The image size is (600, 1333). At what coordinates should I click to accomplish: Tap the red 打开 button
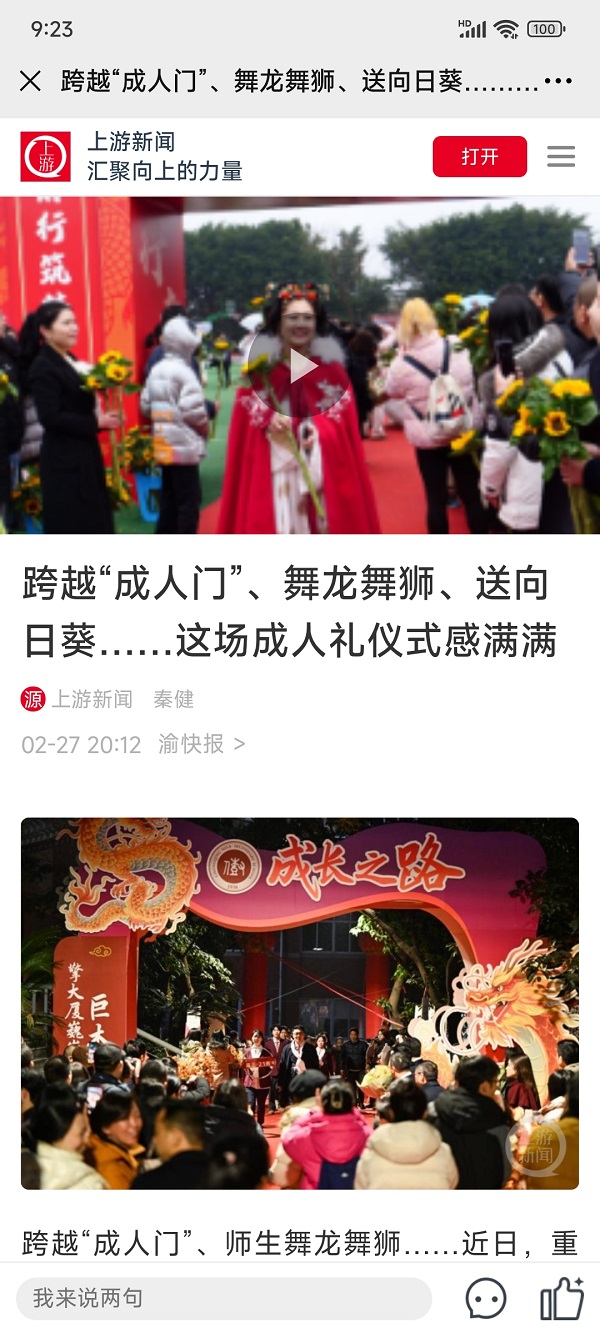click(x=479, y=157)
